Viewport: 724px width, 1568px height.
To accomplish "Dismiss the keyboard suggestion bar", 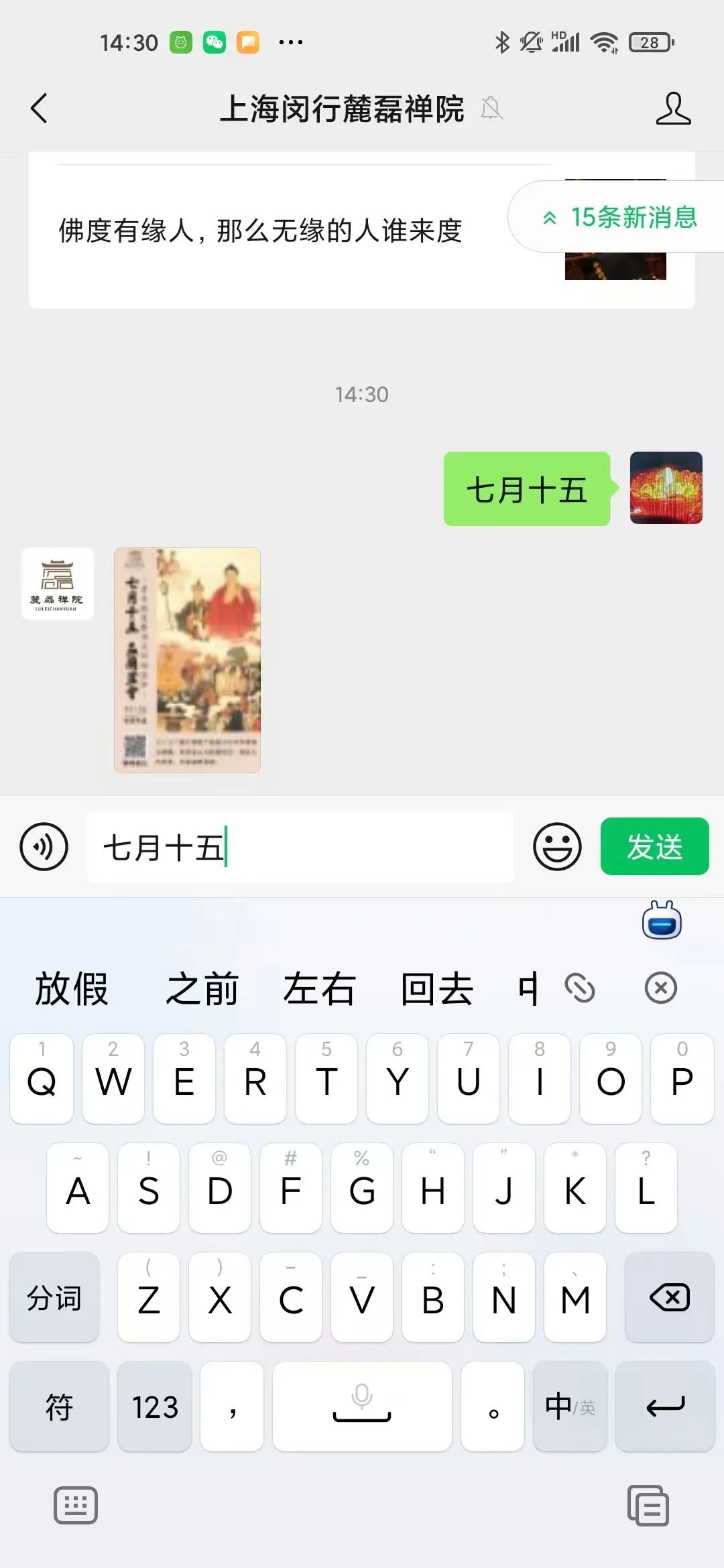I will coord(661,988).
